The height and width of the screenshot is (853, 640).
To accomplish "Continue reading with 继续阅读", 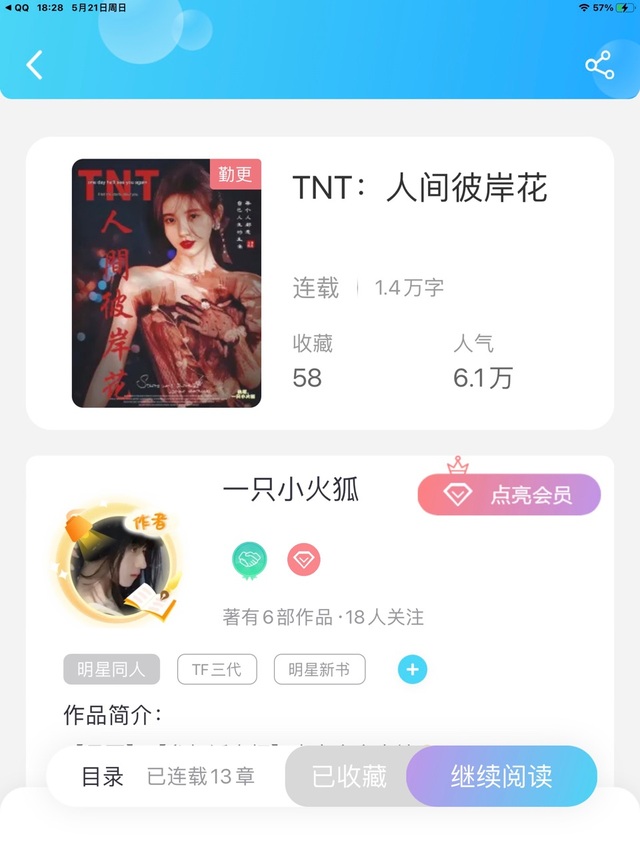I will click(x=501, y=777).
